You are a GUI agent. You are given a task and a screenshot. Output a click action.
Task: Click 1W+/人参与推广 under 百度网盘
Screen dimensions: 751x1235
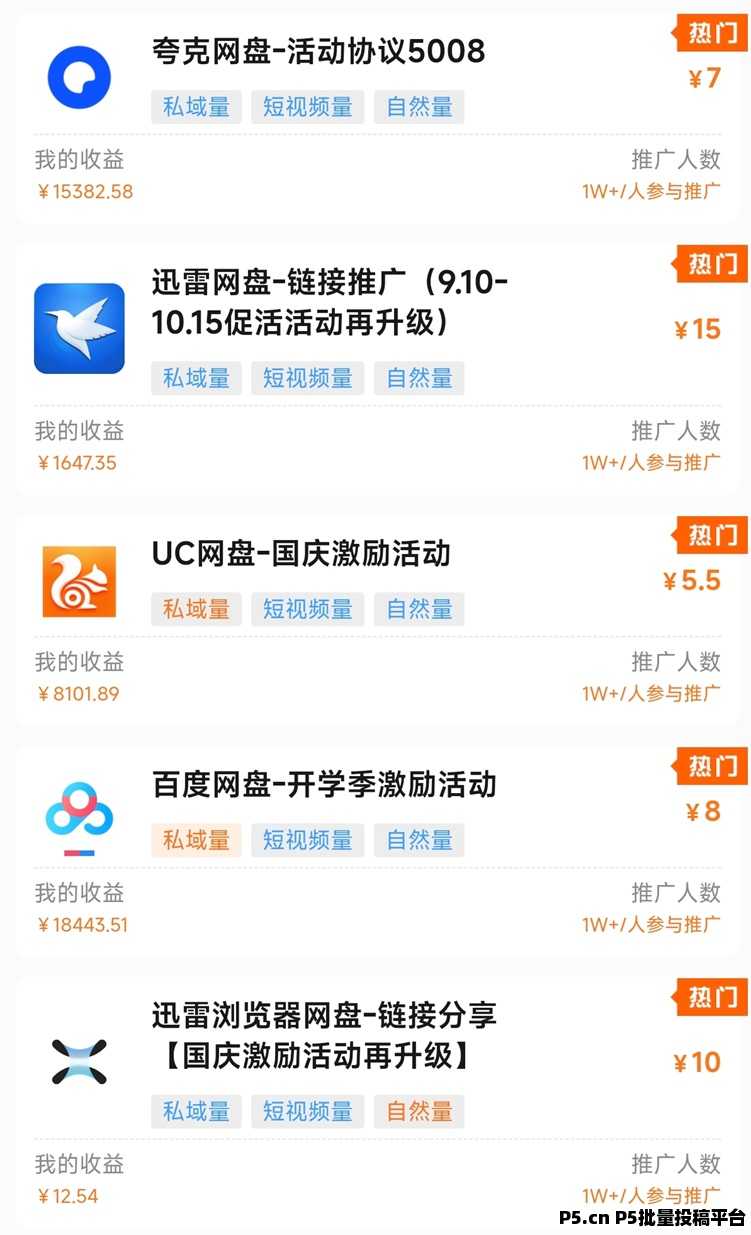pos(651,924)
